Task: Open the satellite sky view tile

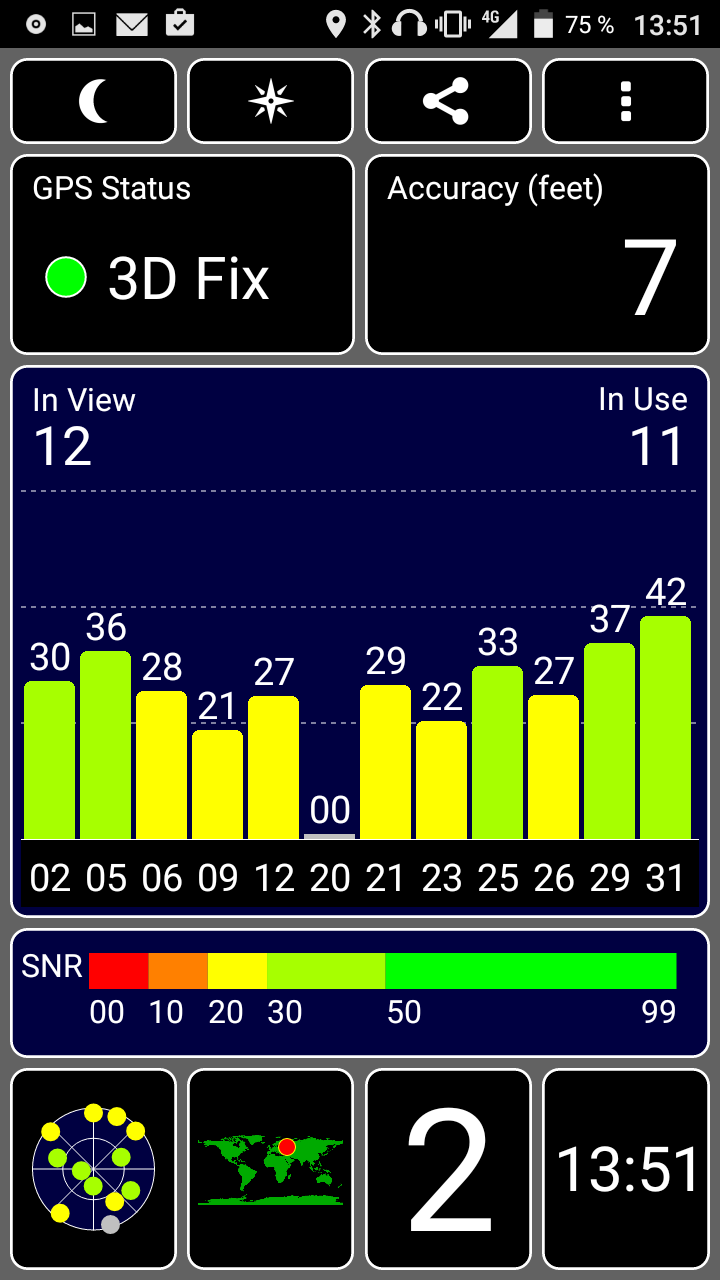Action: tap(93, 1170)
